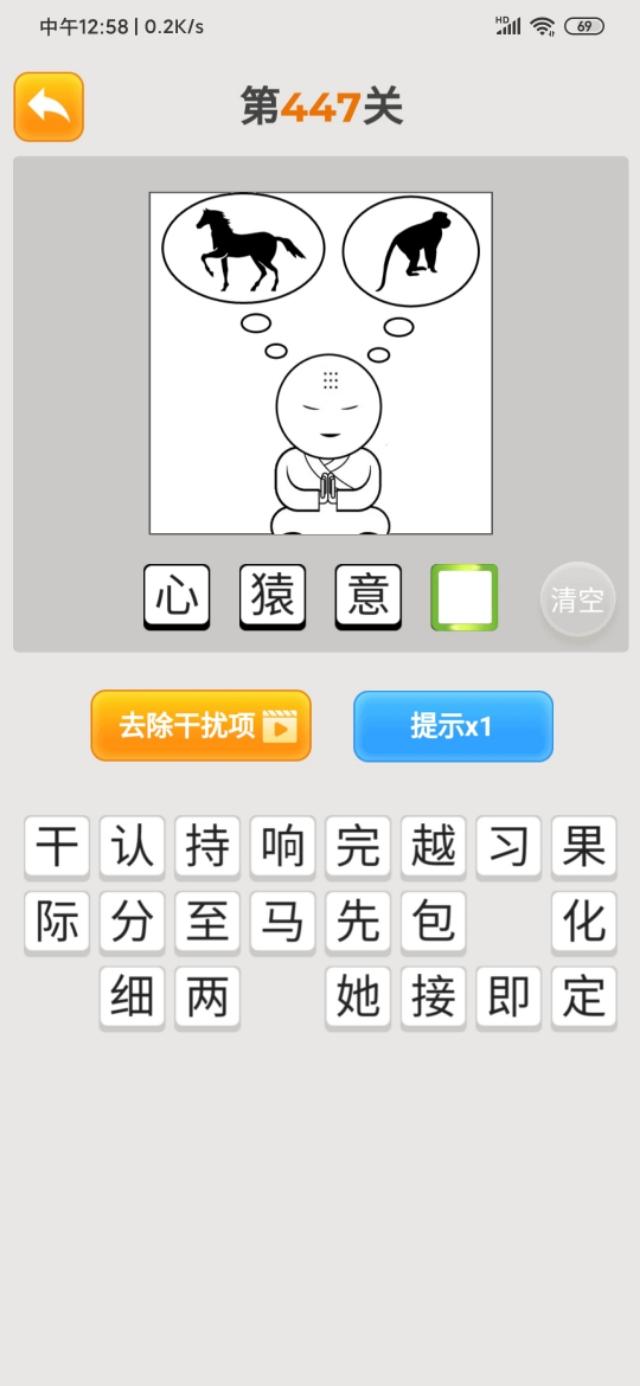Select the 持 character tile
Viewport: 640px width, 1386px height.
click(x=208, y=847)
